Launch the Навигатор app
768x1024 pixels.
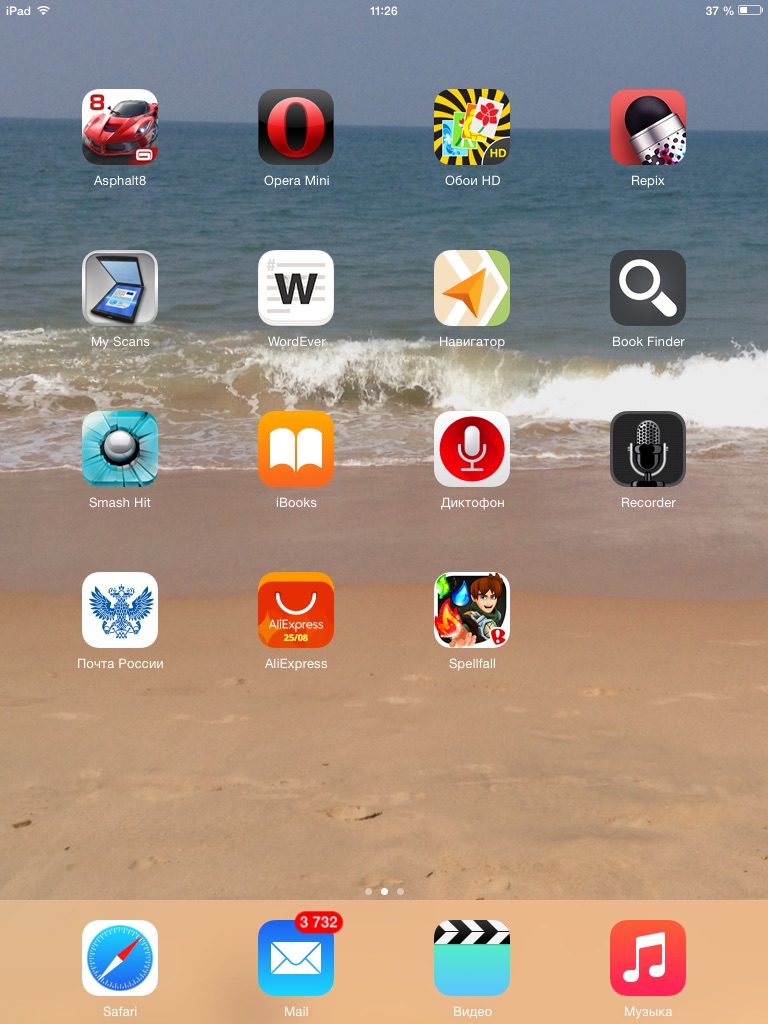472,288
